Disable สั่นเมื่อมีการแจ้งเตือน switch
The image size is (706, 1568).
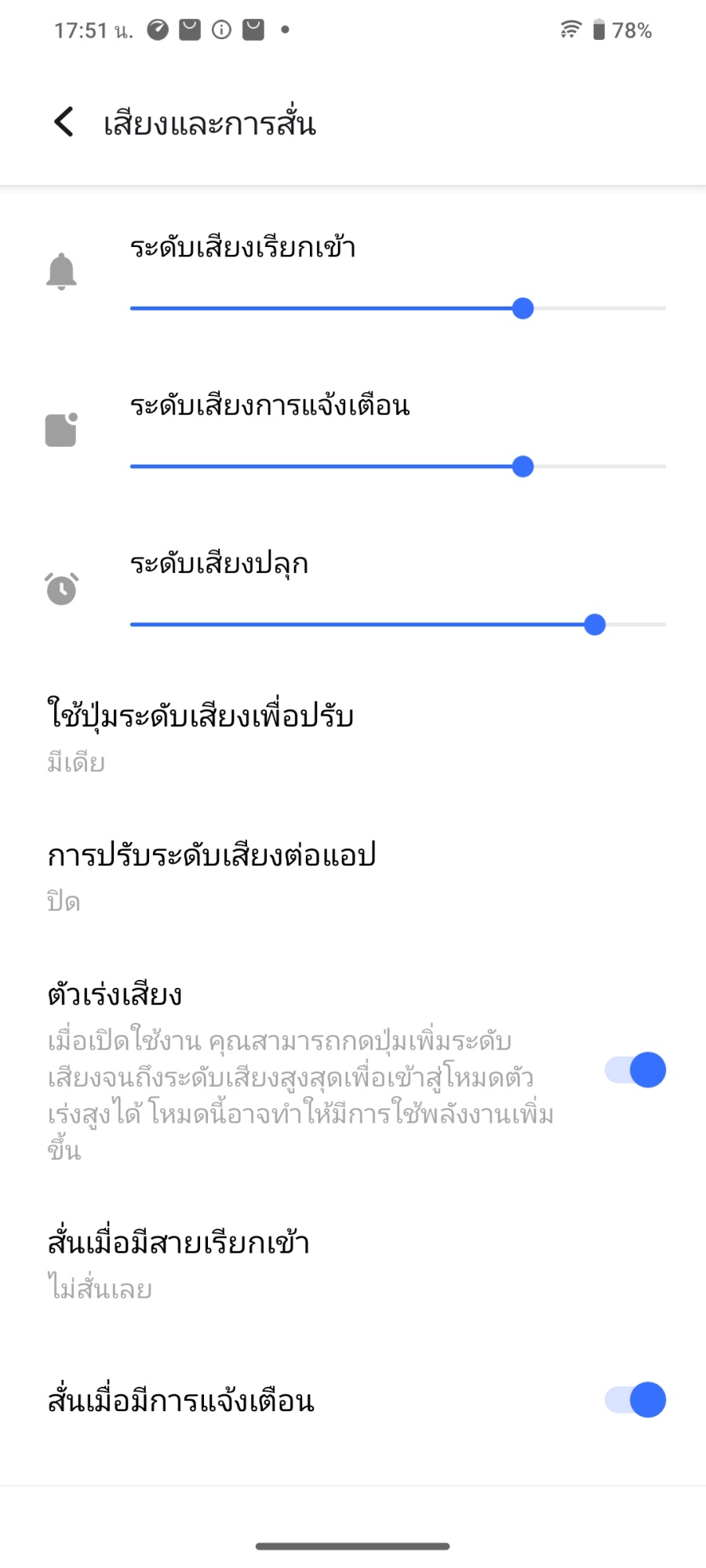[x=635, y=1400]
